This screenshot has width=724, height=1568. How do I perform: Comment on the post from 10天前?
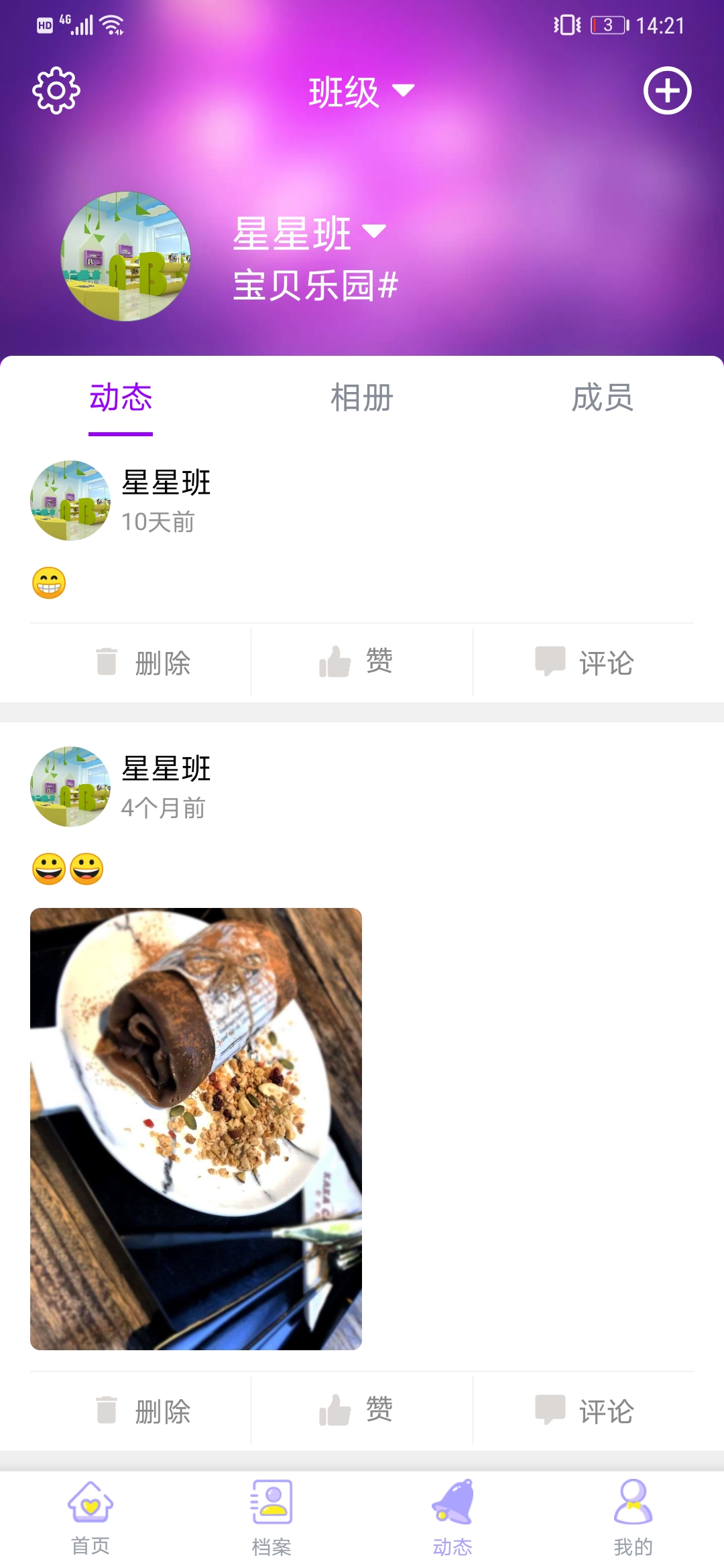(585, 663)
